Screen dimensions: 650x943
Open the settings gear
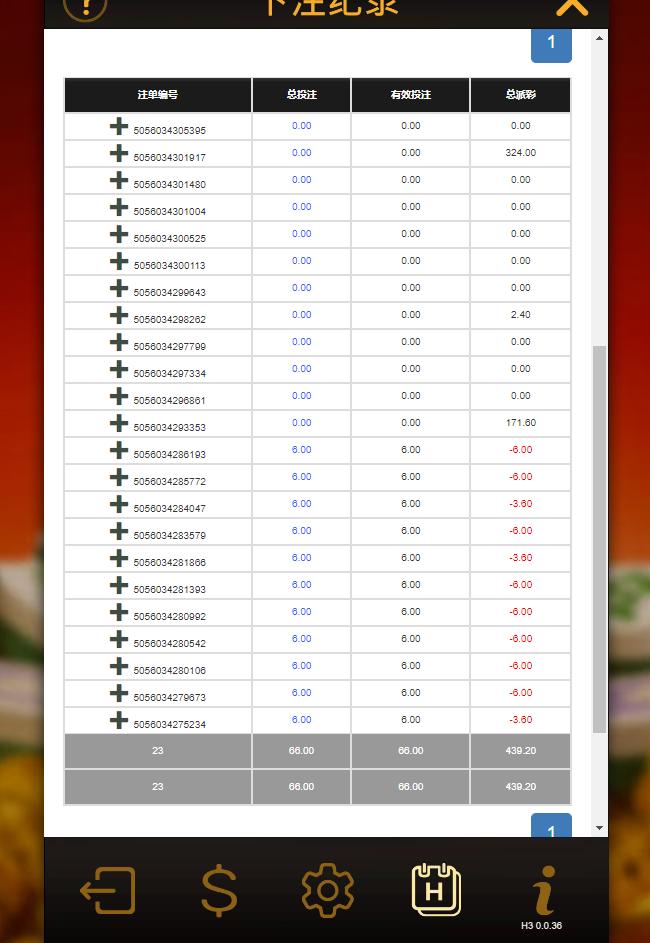pos(328,889)
